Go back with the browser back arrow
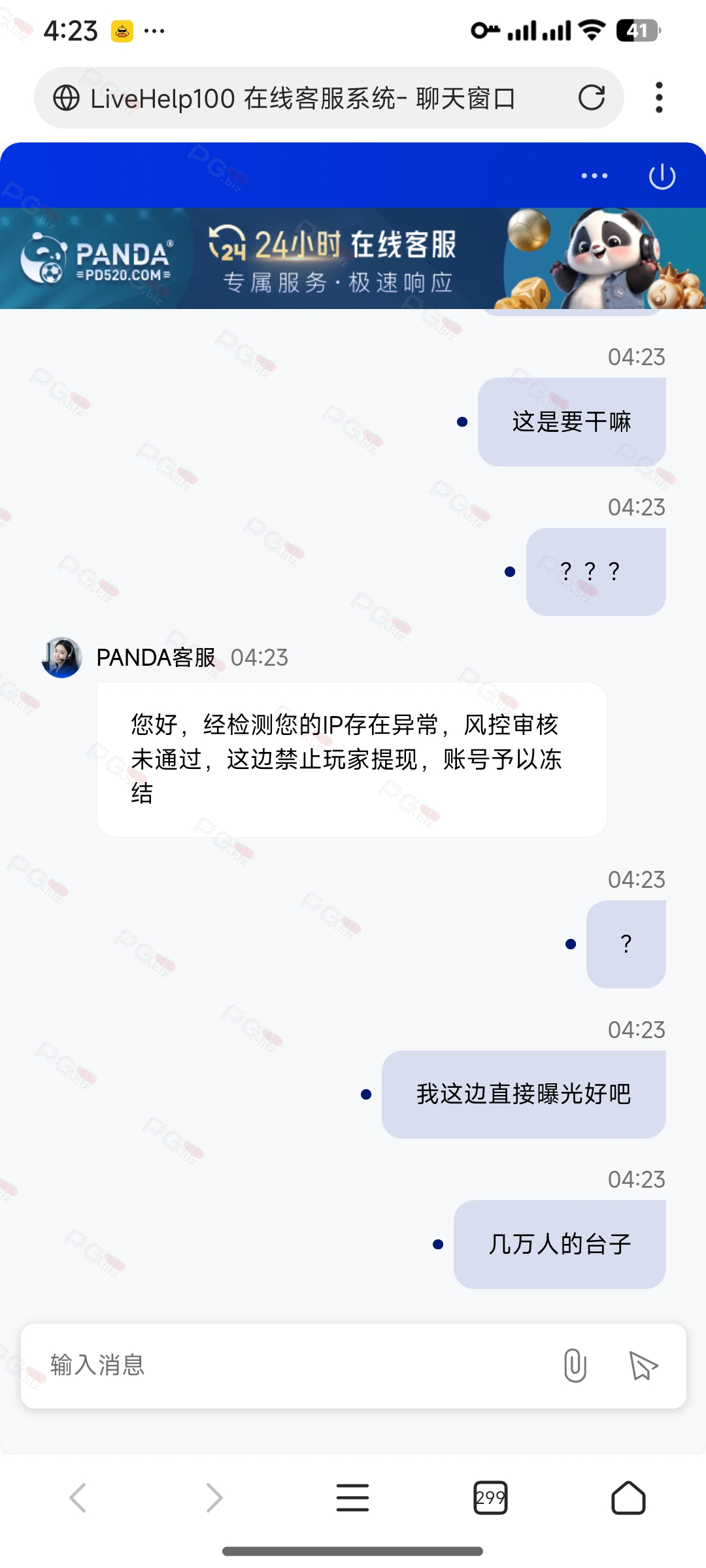This screenshot has width=706, height=1568. [78, 1497]
